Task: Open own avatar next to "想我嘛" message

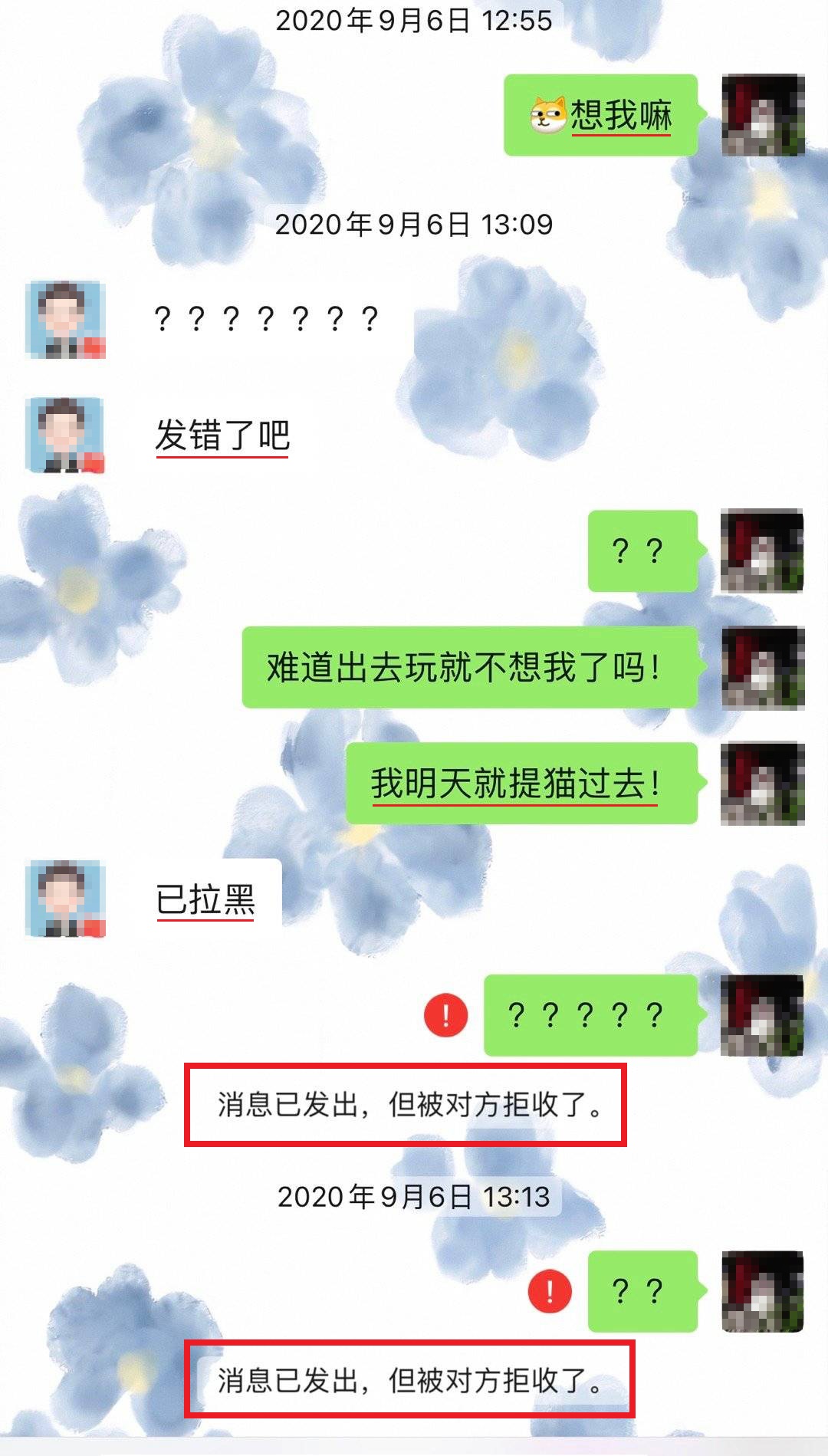Action: pyautogui.click(x=763, y=115)
